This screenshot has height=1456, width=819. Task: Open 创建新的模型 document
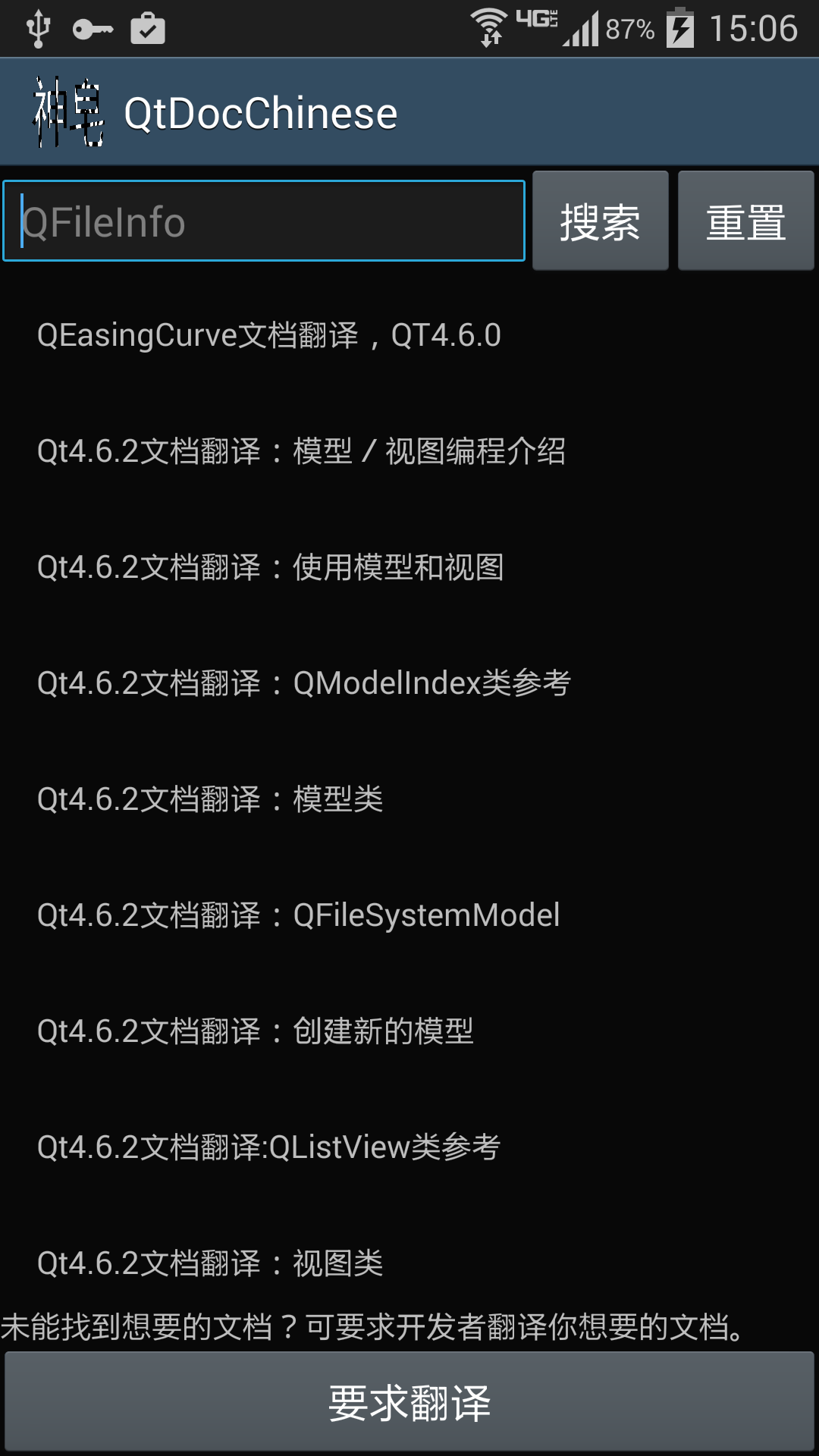[x=409, y=1031]
